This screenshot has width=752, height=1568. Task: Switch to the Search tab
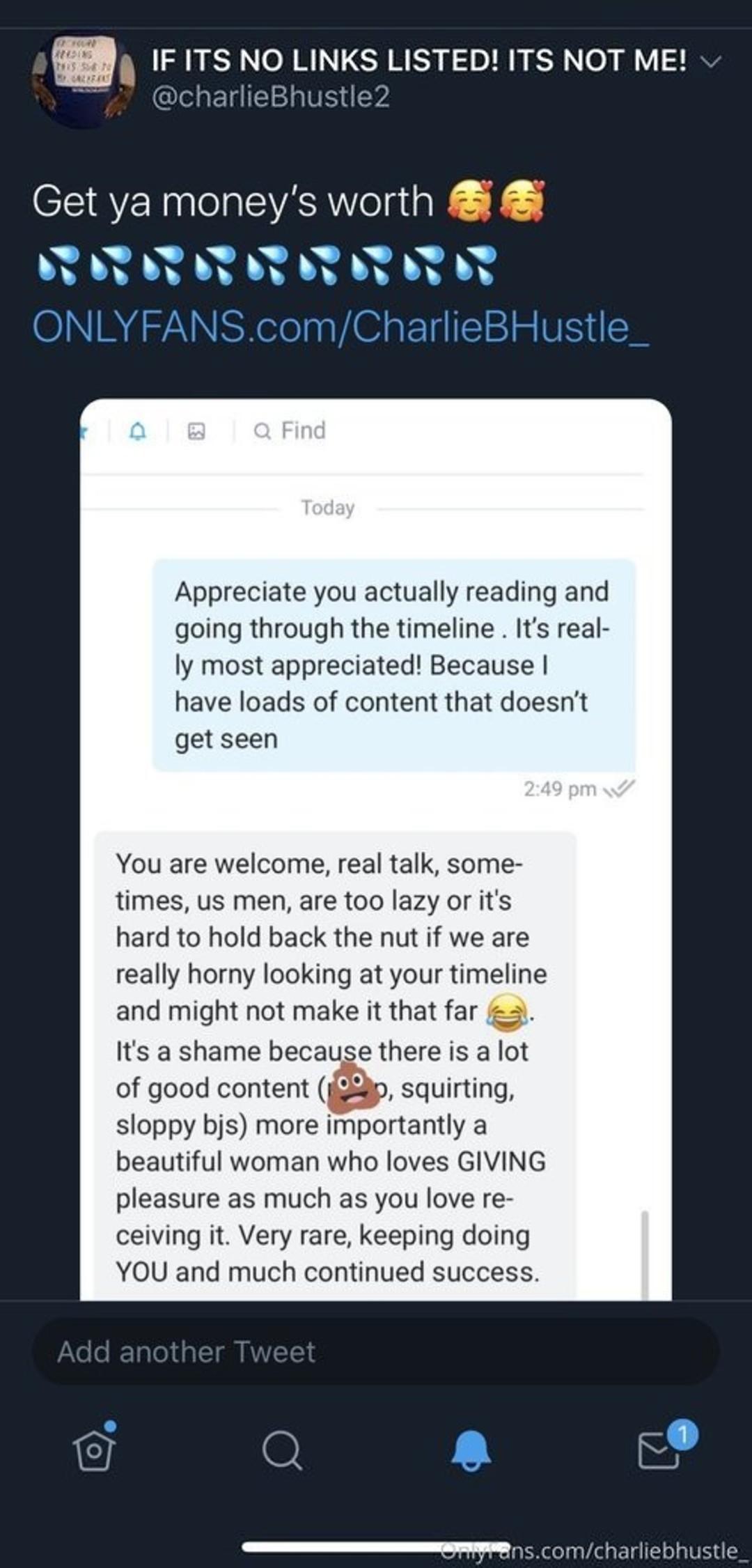(282, 1450)
